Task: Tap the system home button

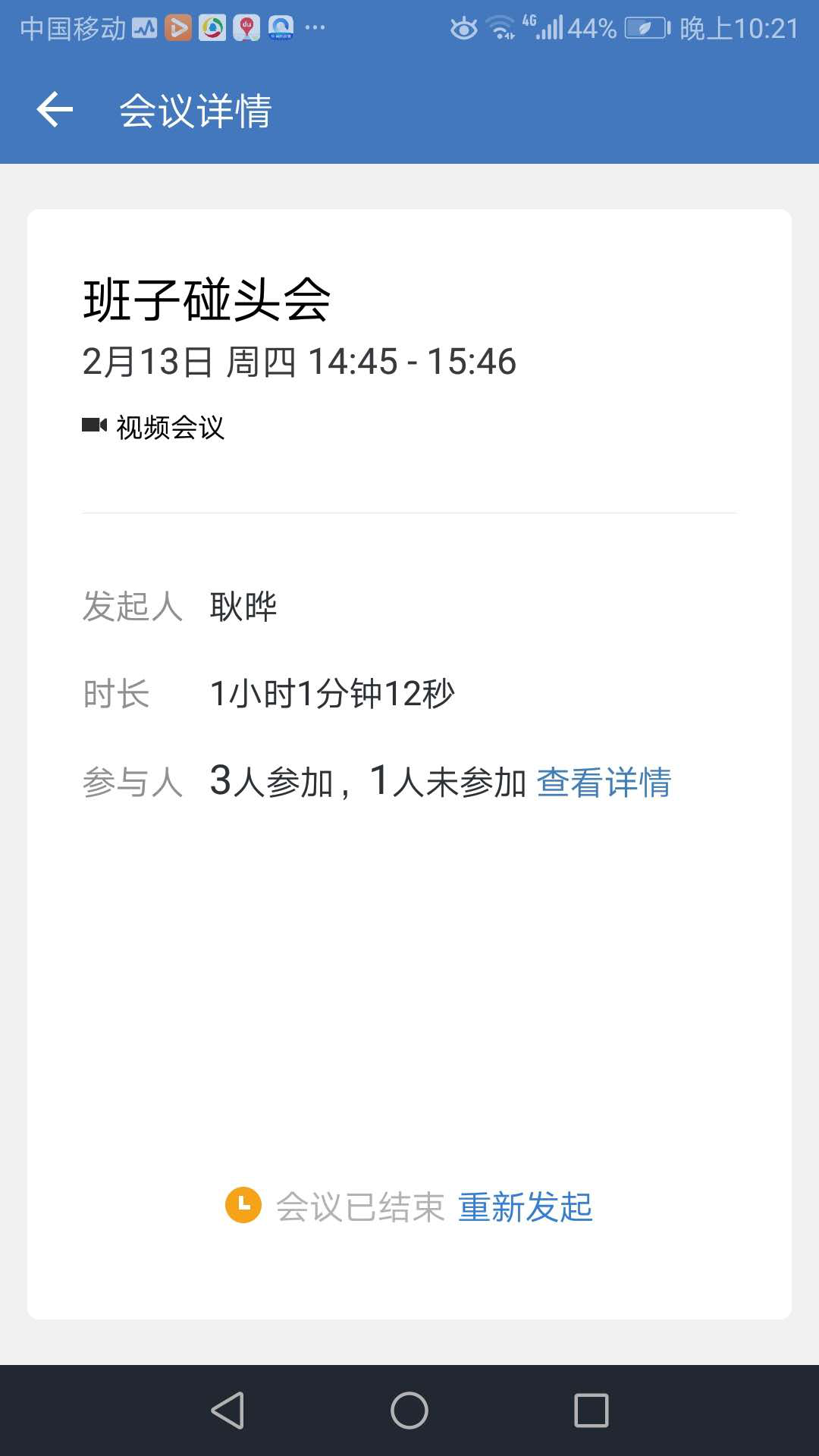Action: click(x=409, y=1410)
